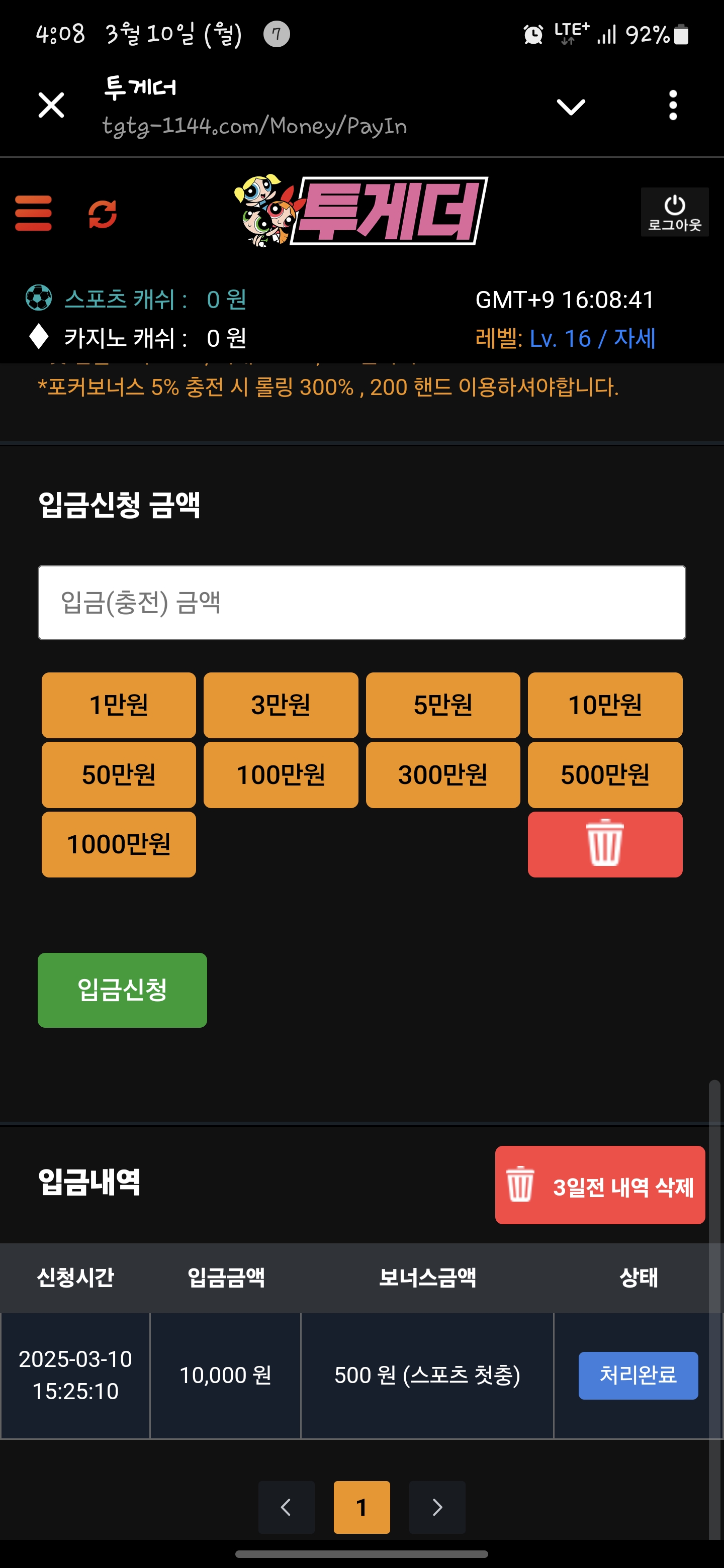Refresh the cash balance
The width and height of the screenshot is (724, 1568).
[x=102, y=214]
